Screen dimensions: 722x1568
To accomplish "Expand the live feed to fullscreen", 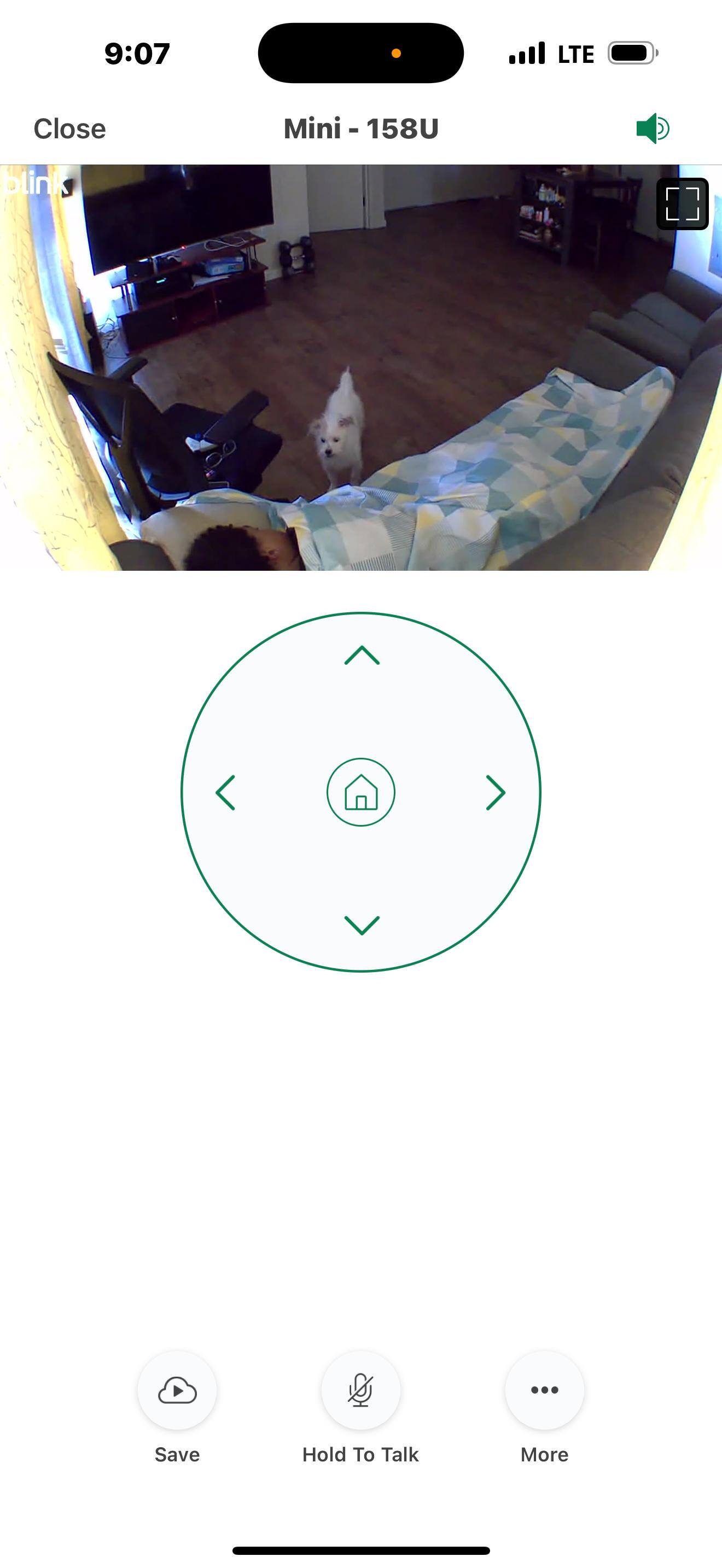I will pos(682,204).
